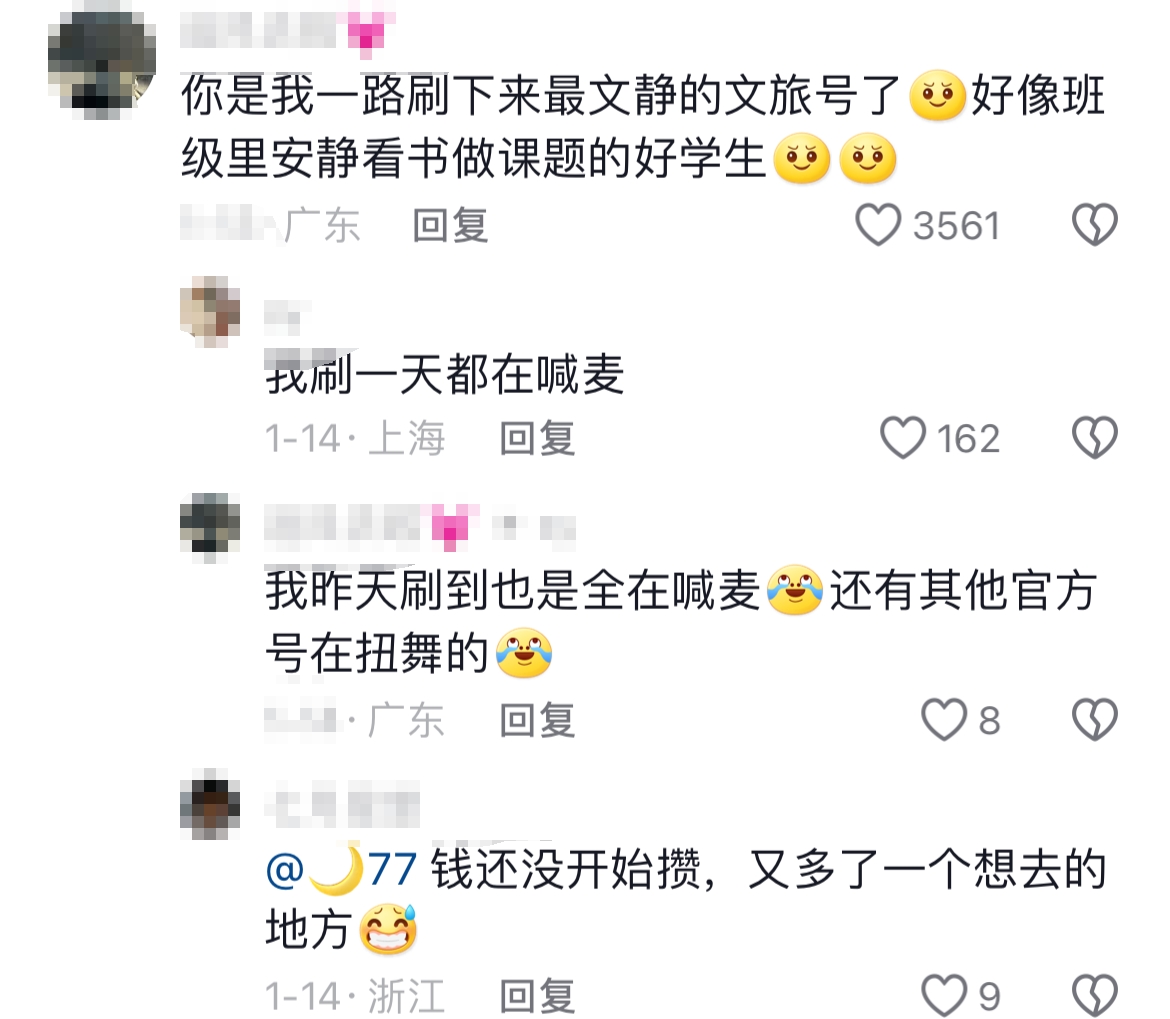Like the comment with 3561 likes
The width and height of the screenshot is (1170, 1019).
point(880,226)
